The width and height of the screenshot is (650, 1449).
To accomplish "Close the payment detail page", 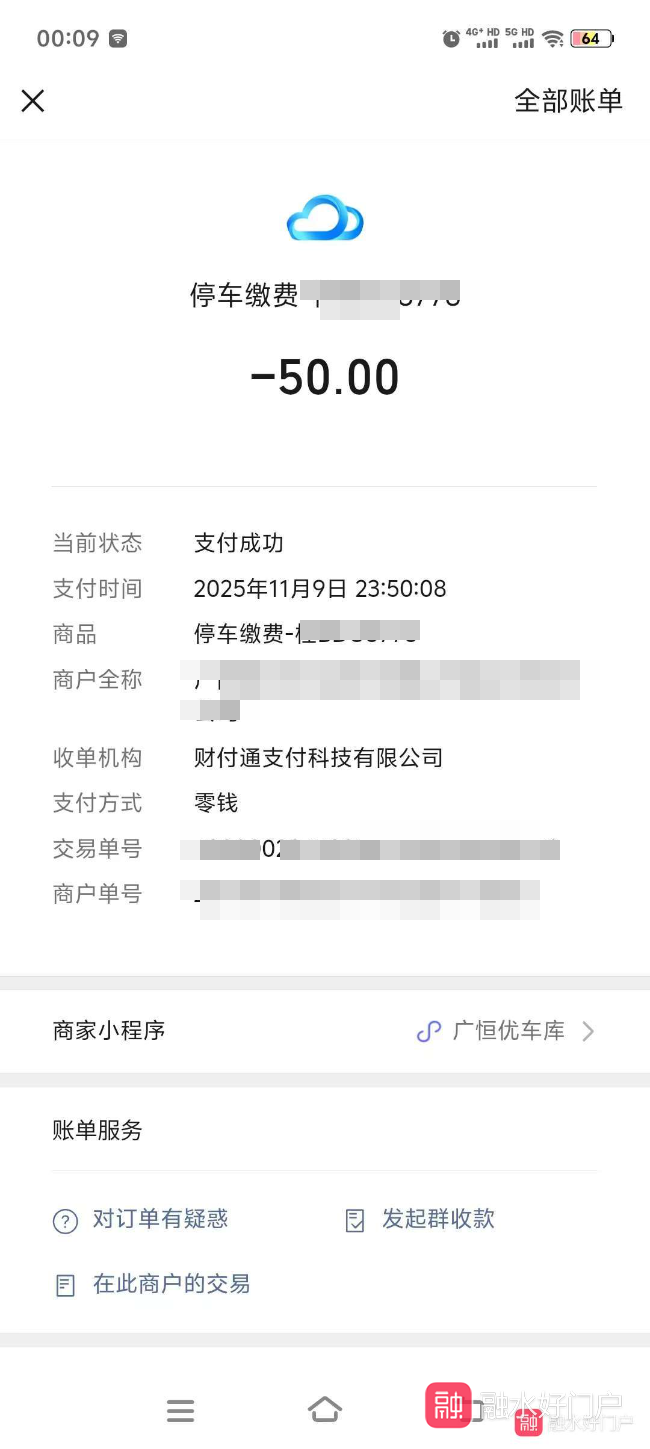I will [33, 101].
